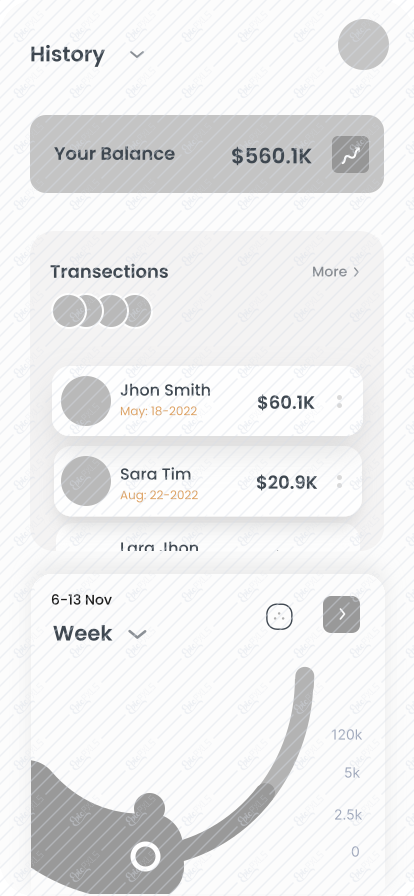Open options menu for Sara Tim
The width and height of the screenshot is (414, 896).
(340, 482)
